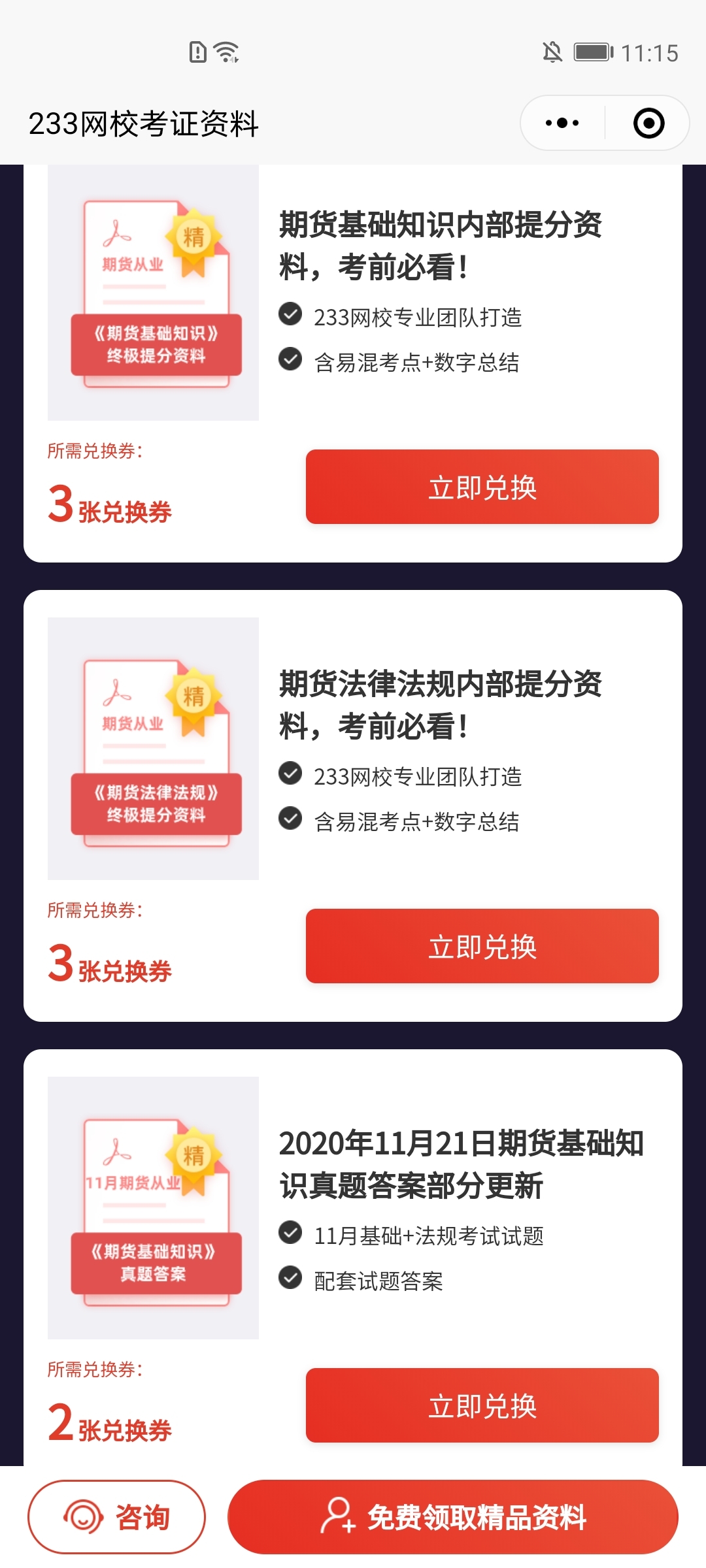
Task: Tap the 11:15 time display
Action: coord(650,51)
